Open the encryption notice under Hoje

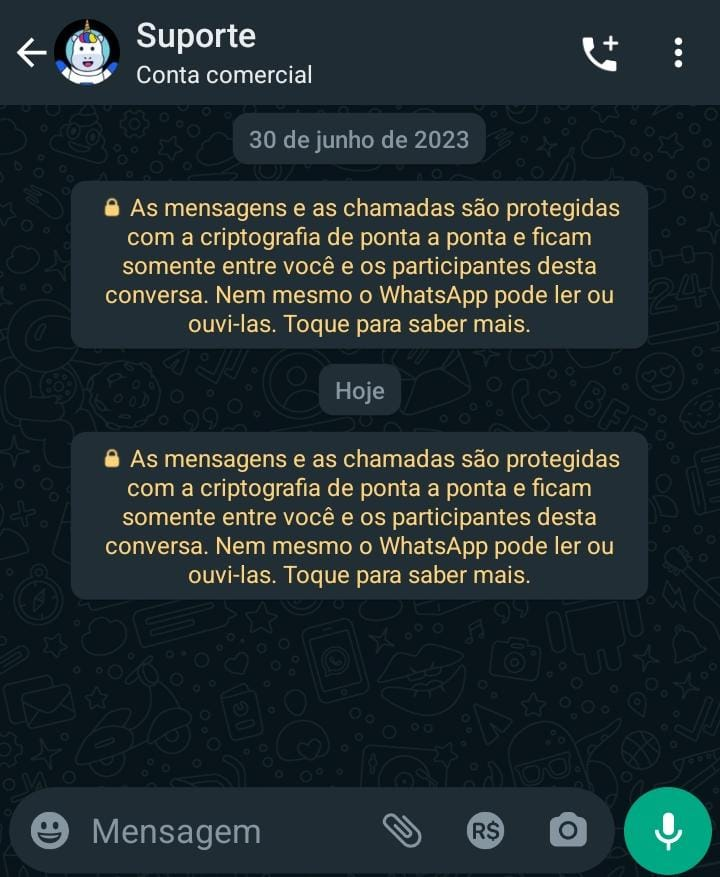point(359,517)
